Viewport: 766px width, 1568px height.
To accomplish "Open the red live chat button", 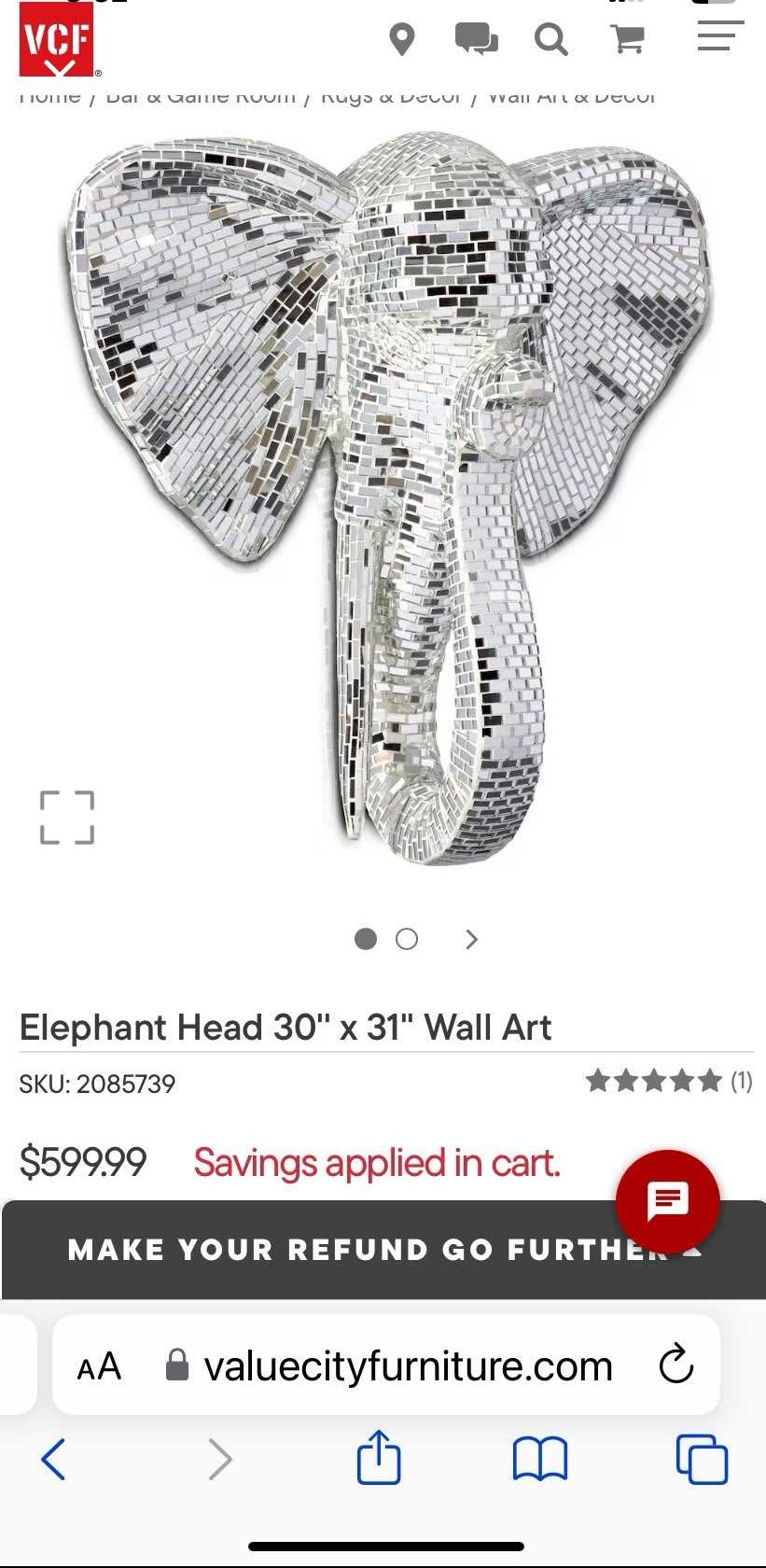I will click(667, 1201).
